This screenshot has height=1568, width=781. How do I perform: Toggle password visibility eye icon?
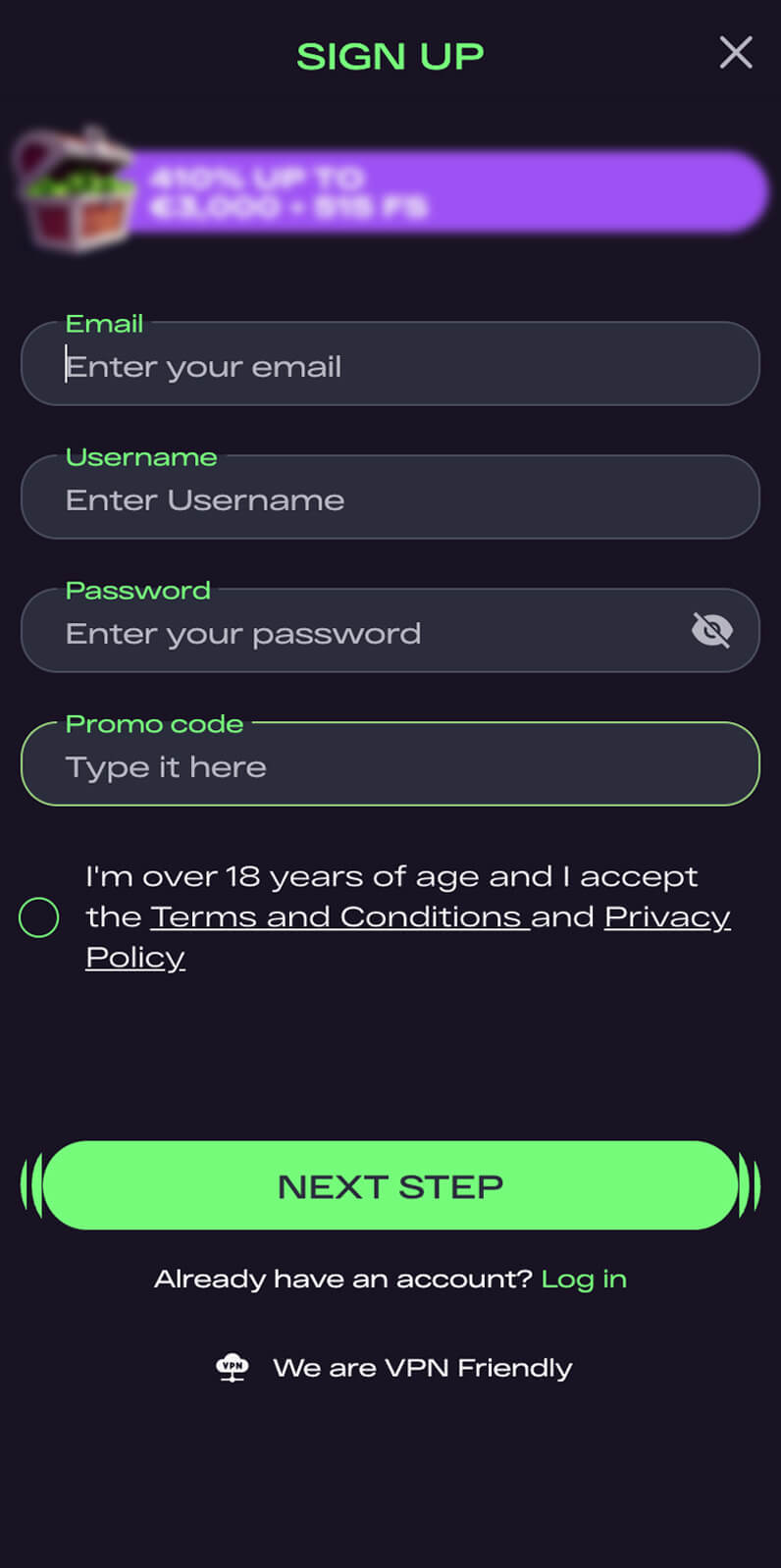coord(711,630)
